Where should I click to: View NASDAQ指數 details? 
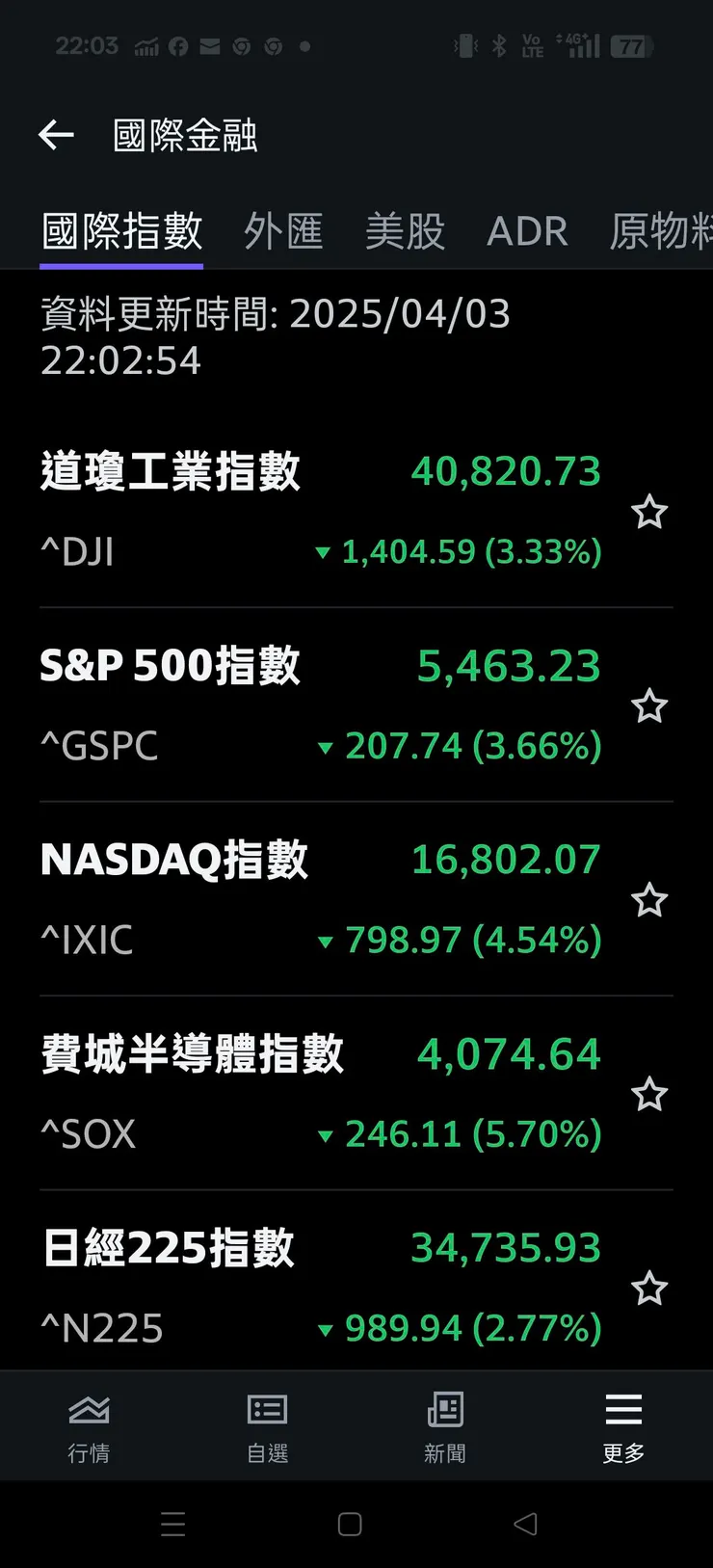[x=318, y=899]
